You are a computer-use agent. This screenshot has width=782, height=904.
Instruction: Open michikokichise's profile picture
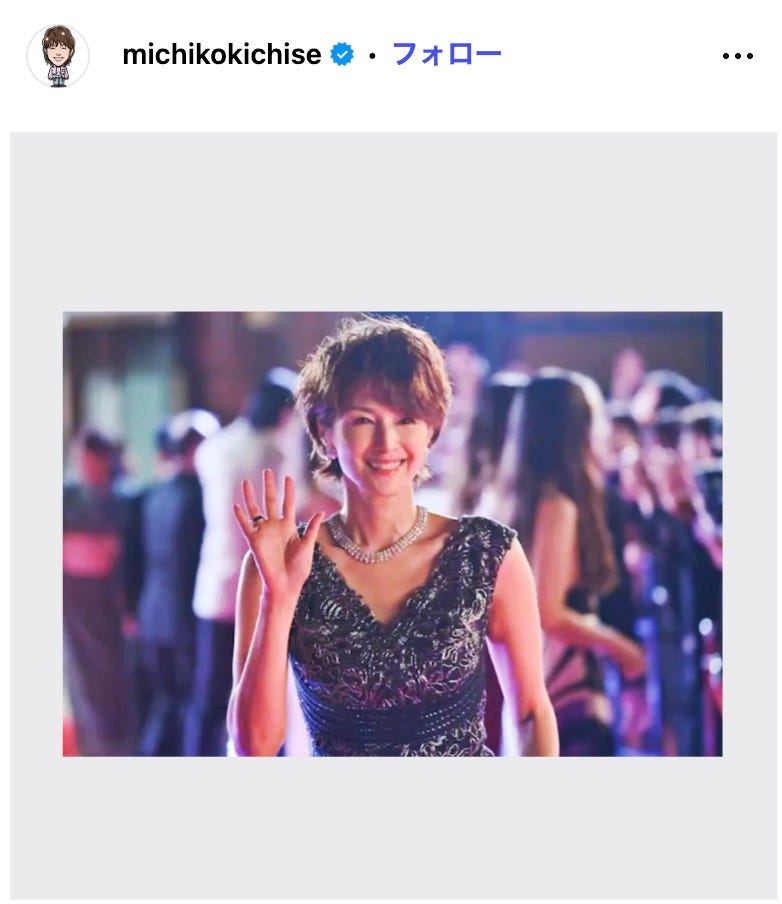click(x=58, y=56)
